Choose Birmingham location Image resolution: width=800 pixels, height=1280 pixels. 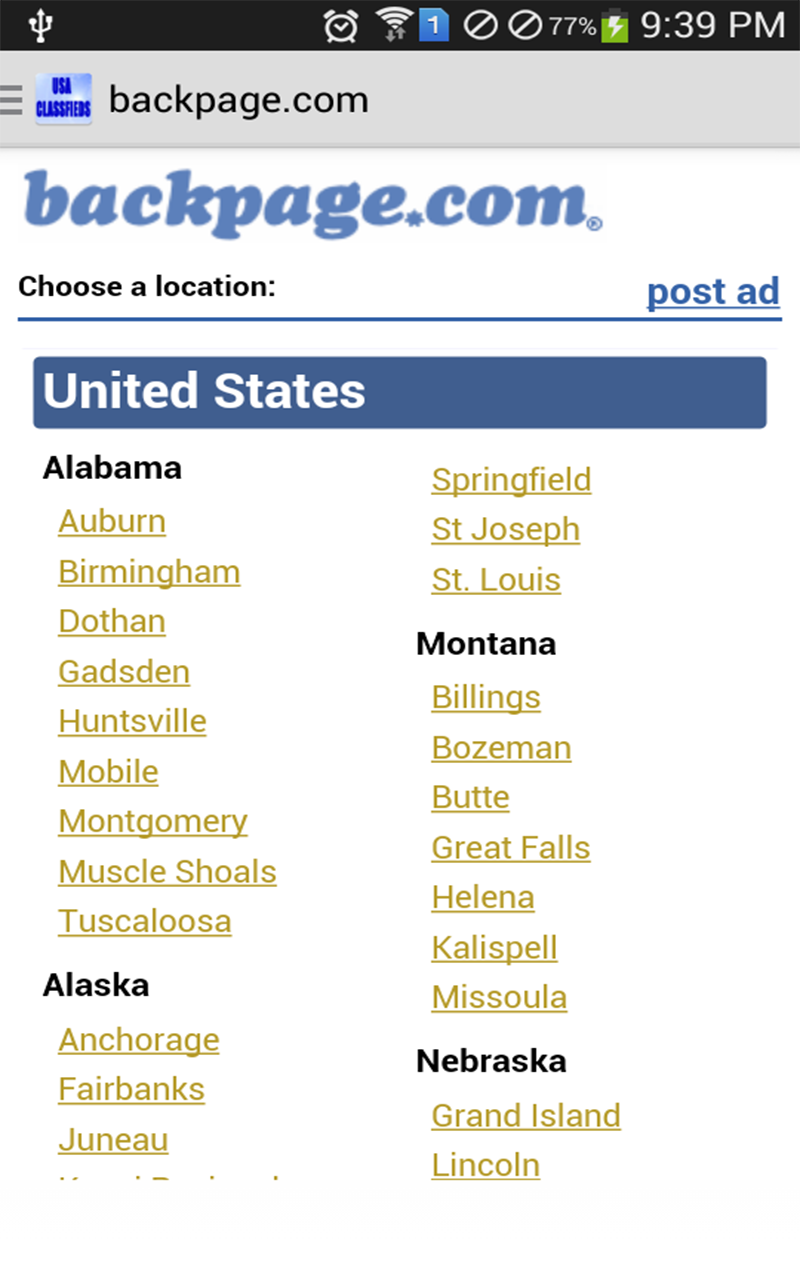[149, 571]
